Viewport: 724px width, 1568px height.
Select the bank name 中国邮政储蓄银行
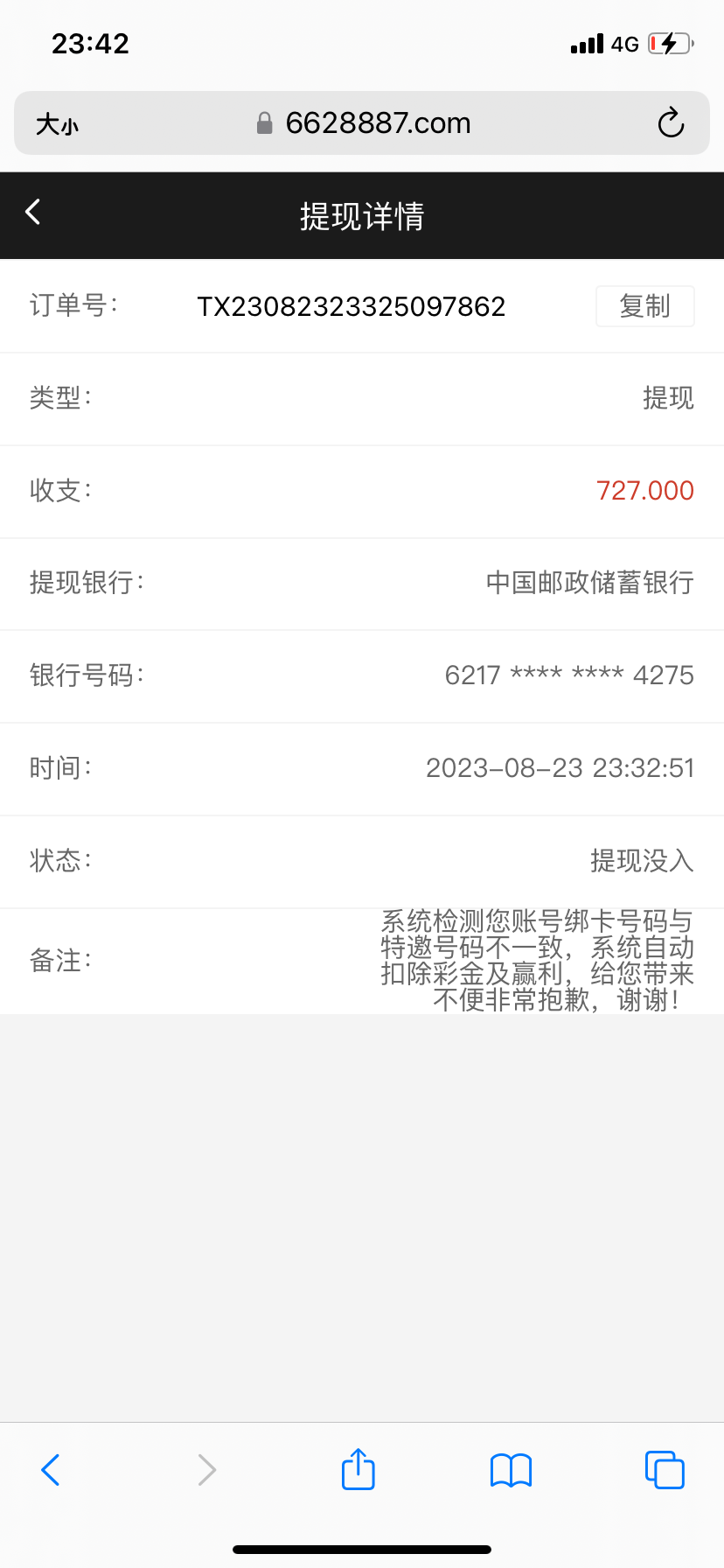[x=588, y=583]
